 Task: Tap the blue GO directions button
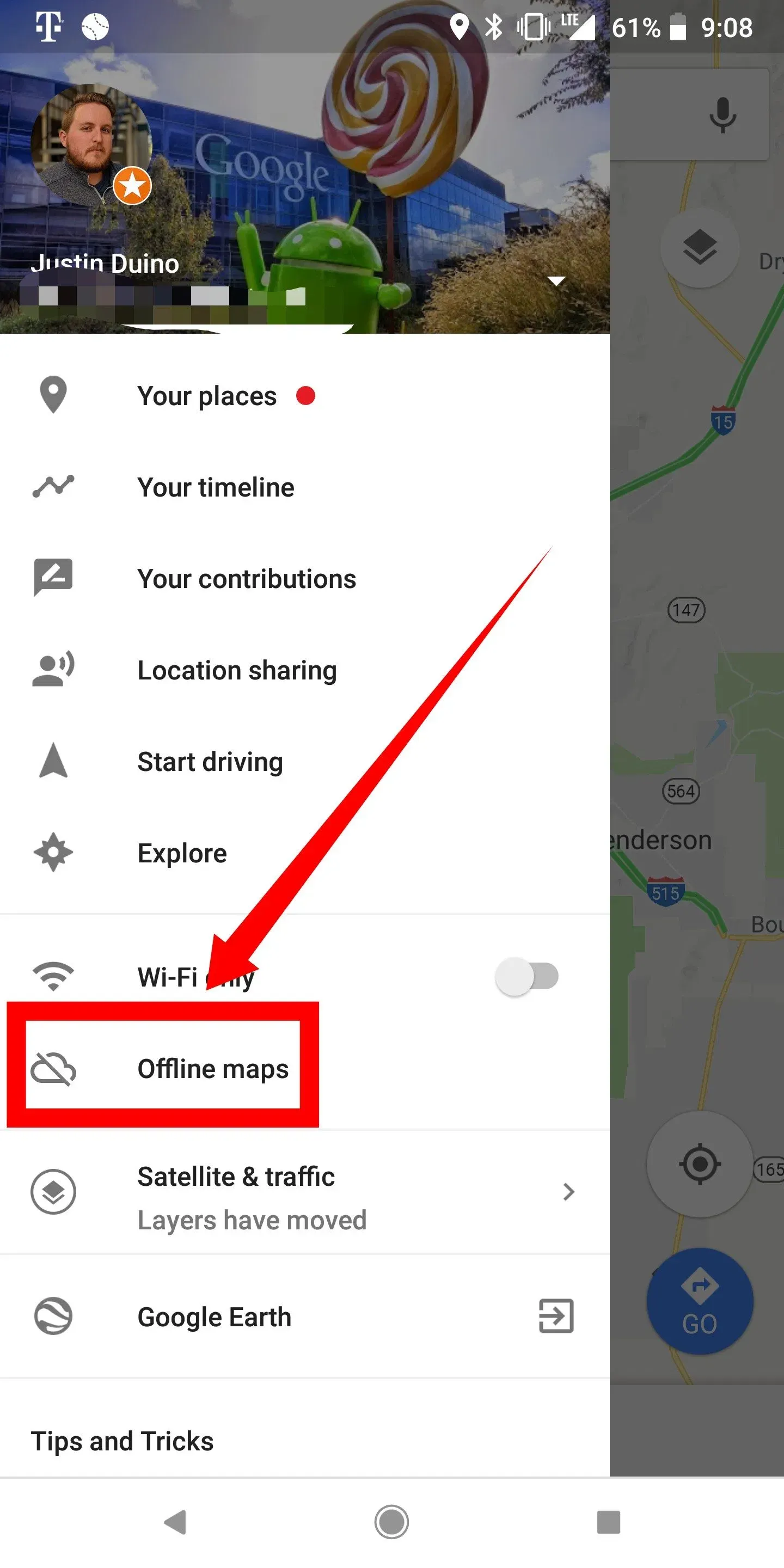tap(700, 1301)
